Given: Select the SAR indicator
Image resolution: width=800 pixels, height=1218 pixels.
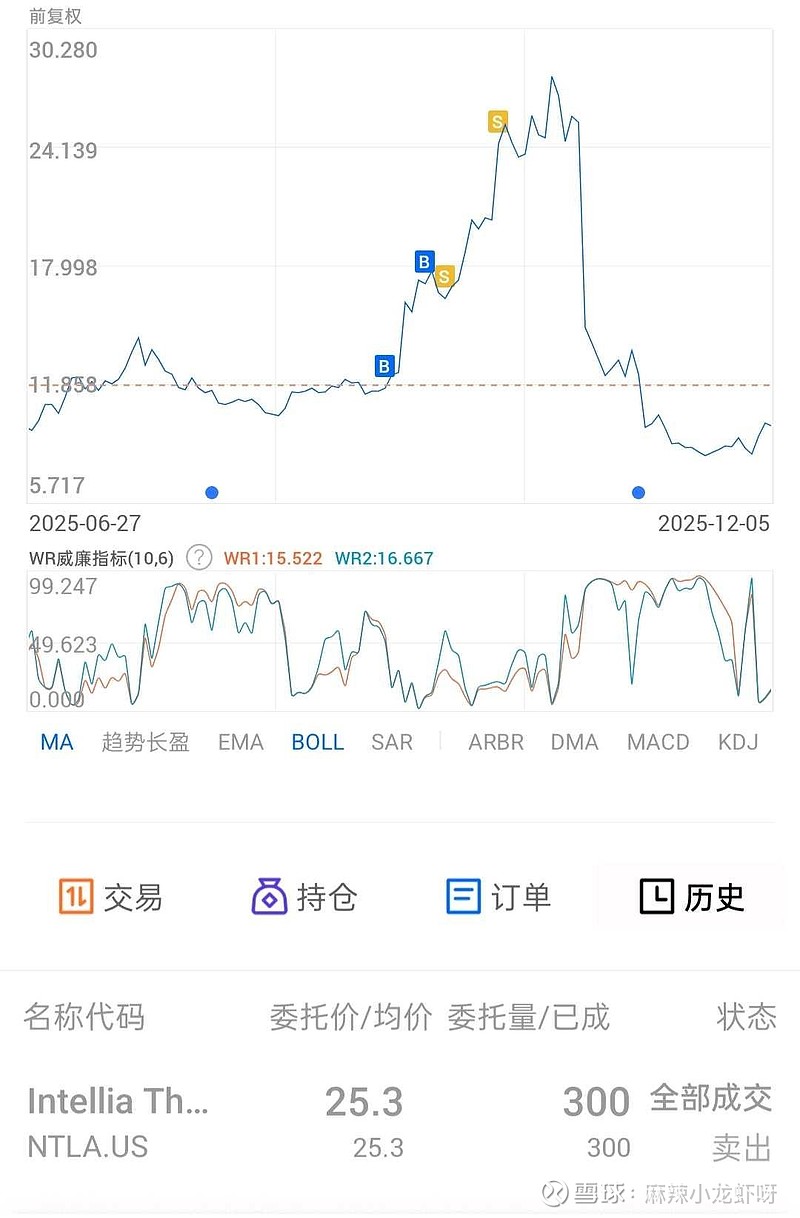Looking at the screenshot, I should (x=391, y=742).
